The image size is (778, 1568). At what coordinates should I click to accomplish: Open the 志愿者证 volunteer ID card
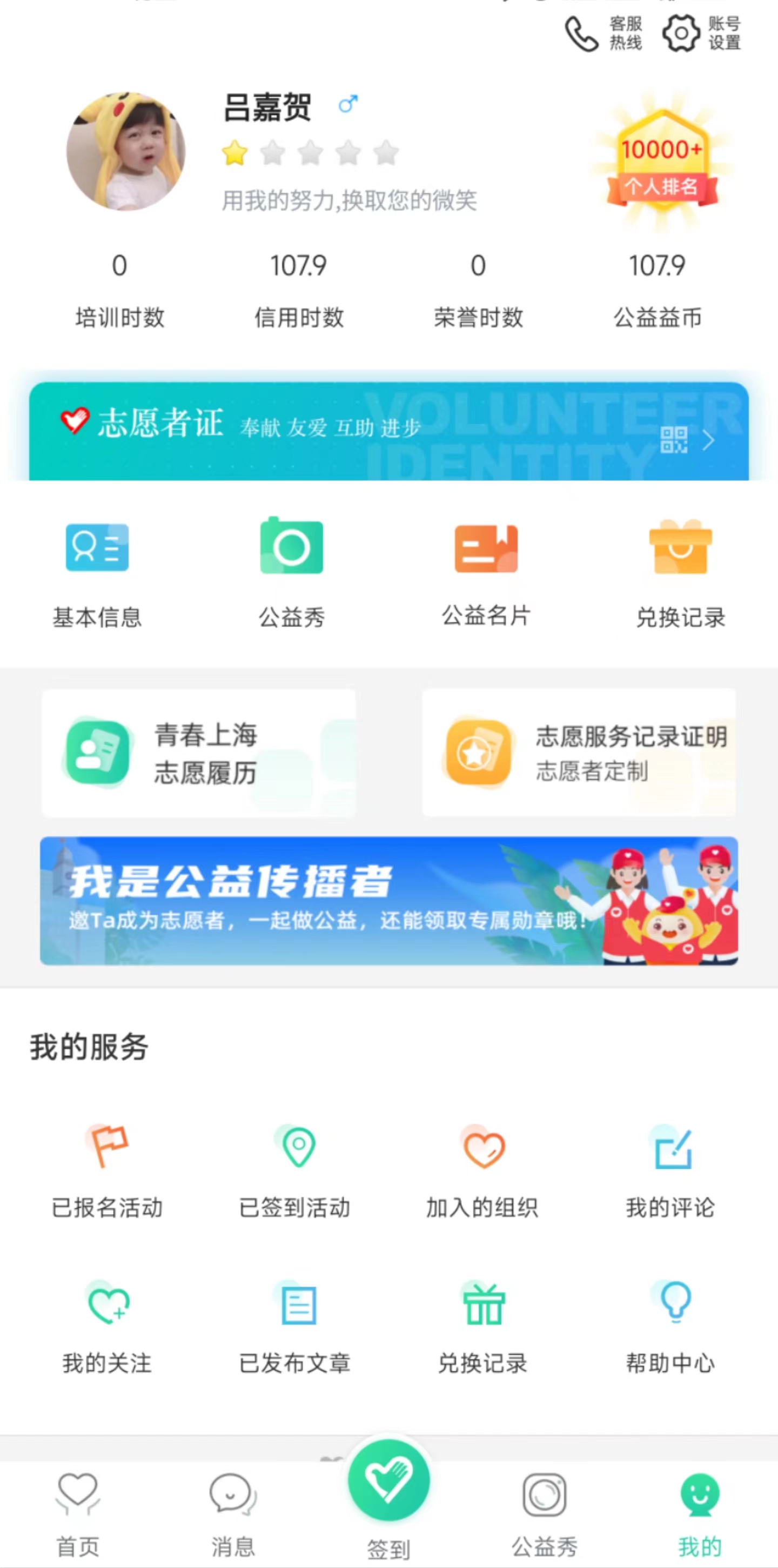(x=388, y=431)
